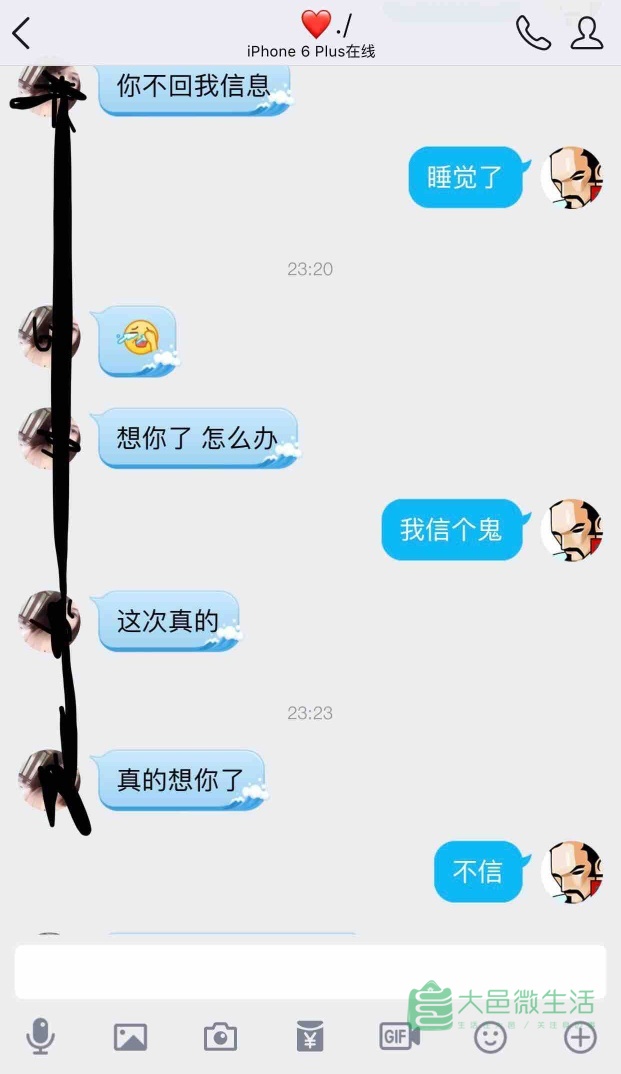Open more options with the plus icon
This screenshot has width=621, height=1074.
580,1037
